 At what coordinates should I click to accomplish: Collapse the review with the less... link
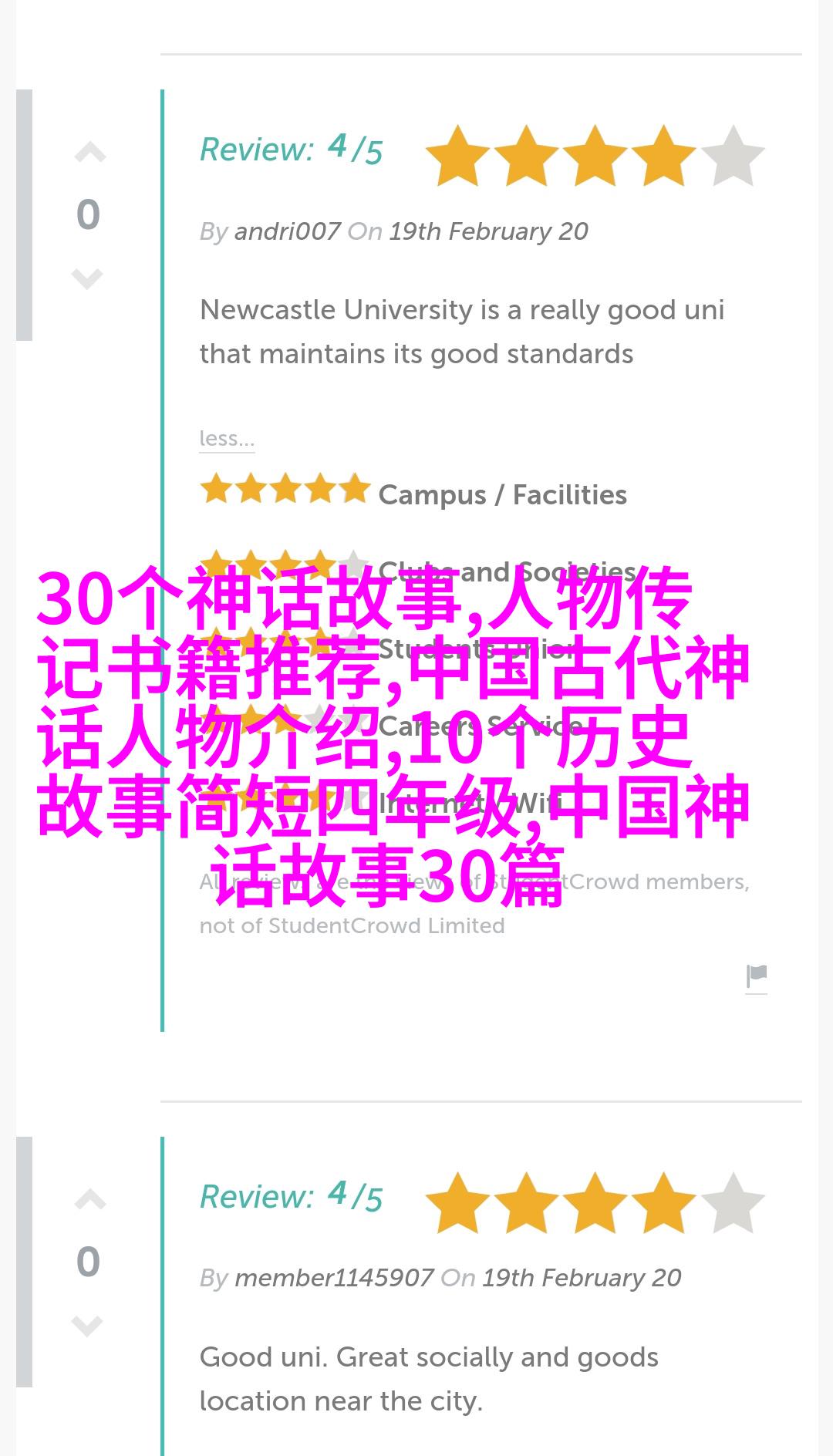[226, 438]
